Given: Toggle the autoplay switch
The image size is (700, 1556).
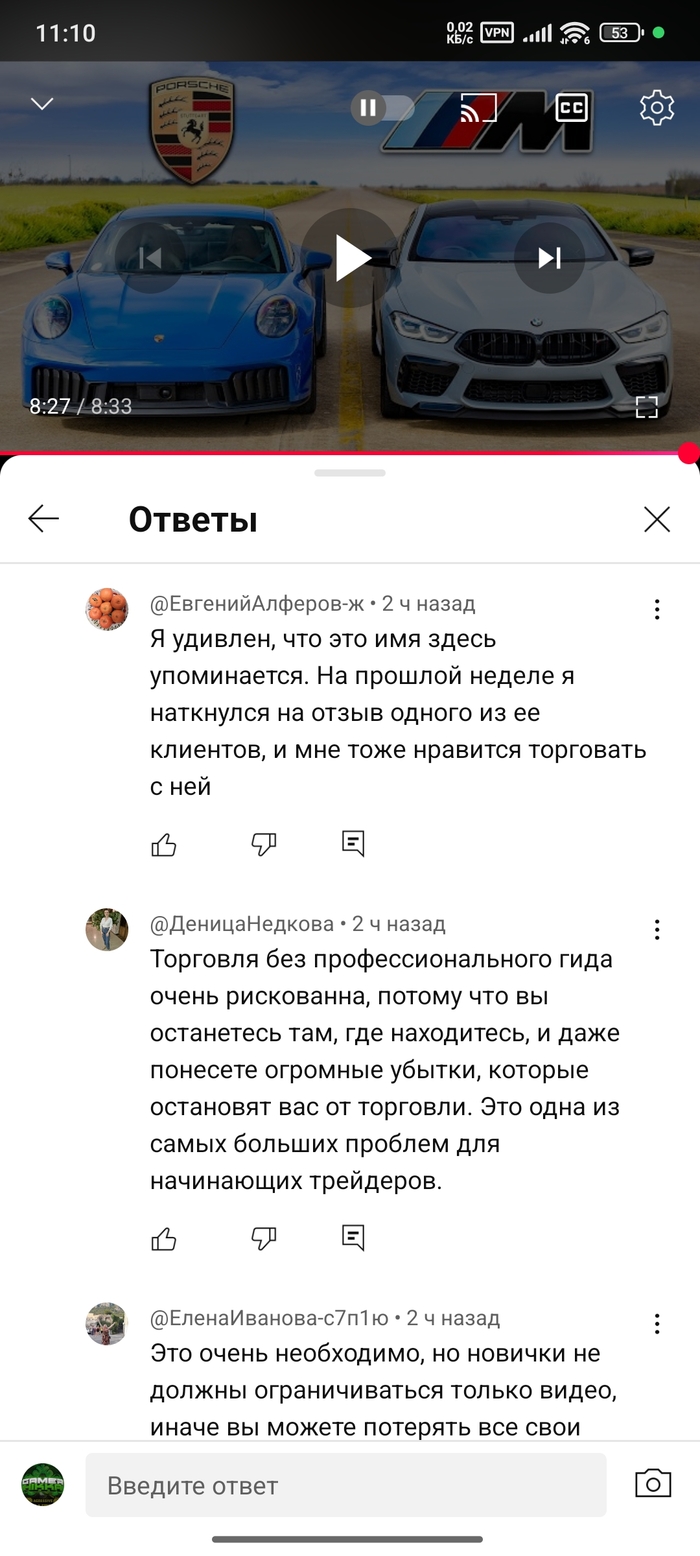Looking at the screenshot, I should point(382,107).
